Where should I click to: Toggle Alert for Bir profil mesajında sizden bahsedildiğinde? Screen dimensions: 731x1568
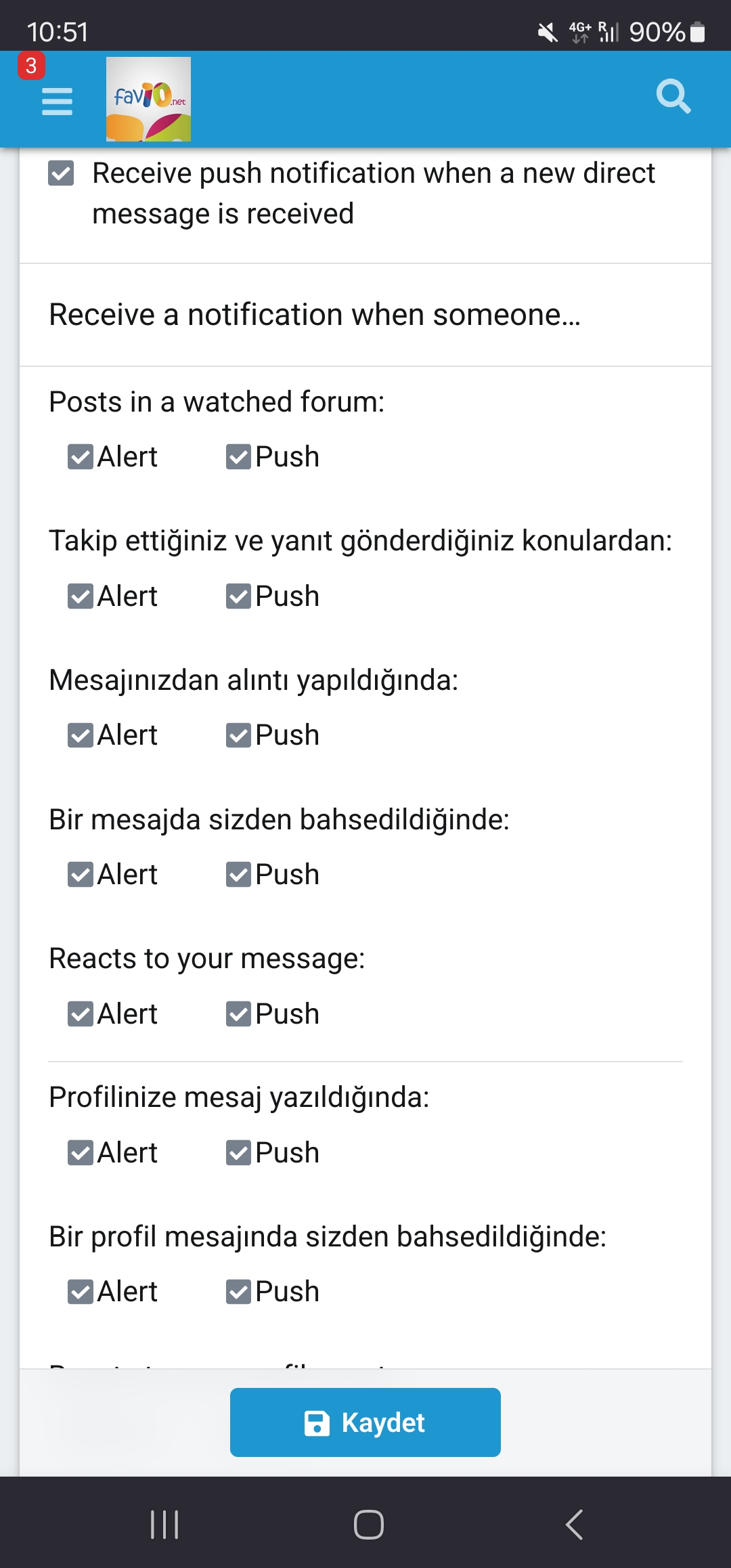(x=81, y=1292)
